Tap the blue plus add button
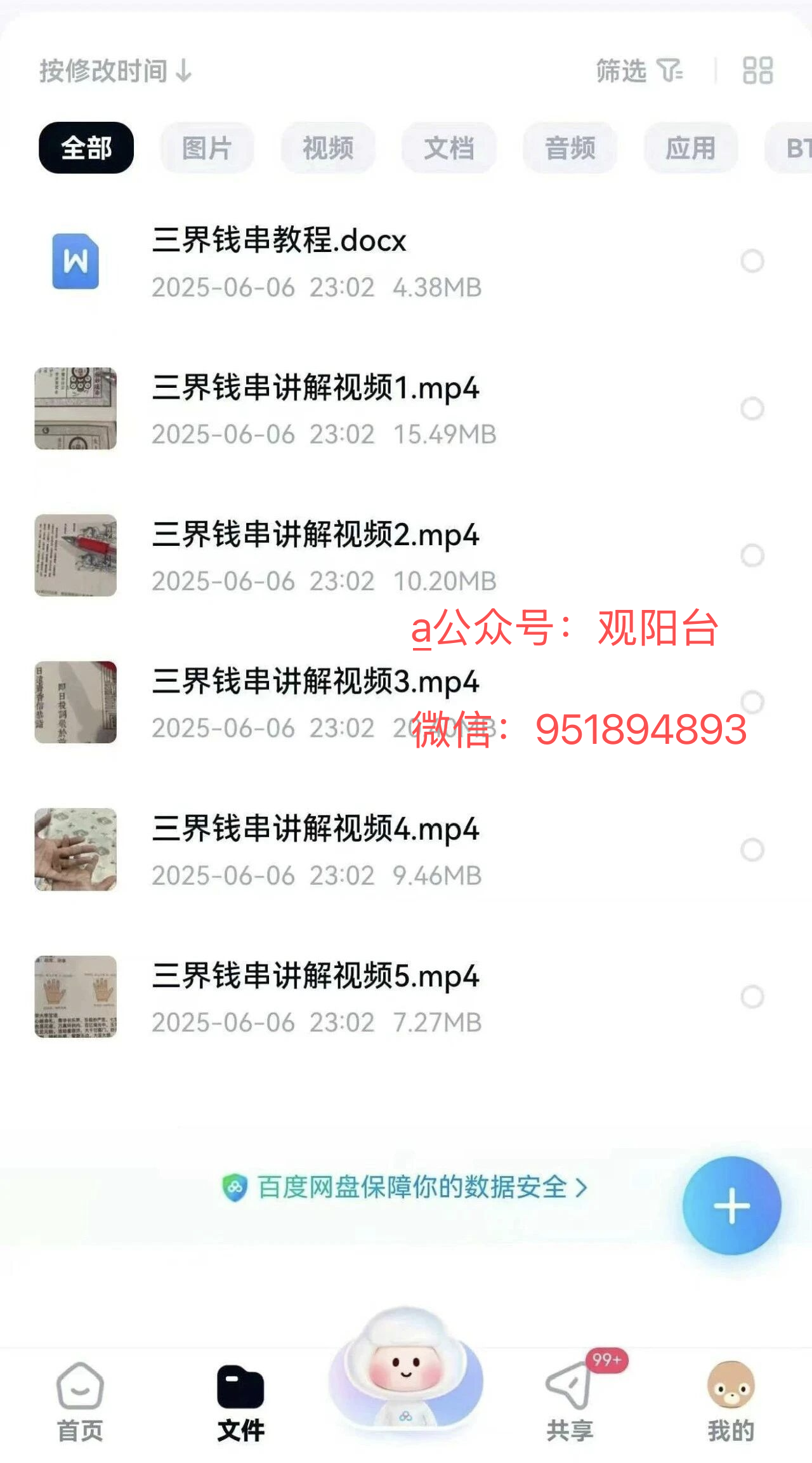The width and height of the screenshot is (812, 1463). 731,1205
